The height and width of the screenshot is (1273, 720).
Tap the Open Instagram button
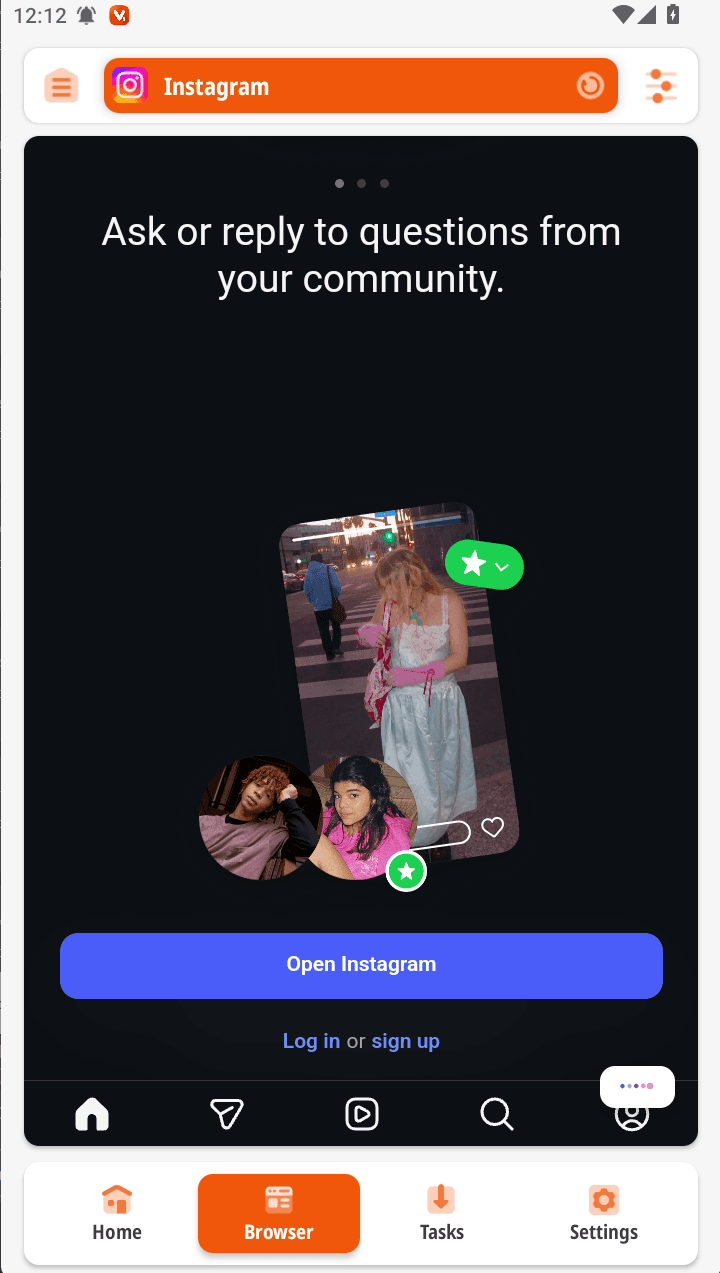tap(361, 965)
